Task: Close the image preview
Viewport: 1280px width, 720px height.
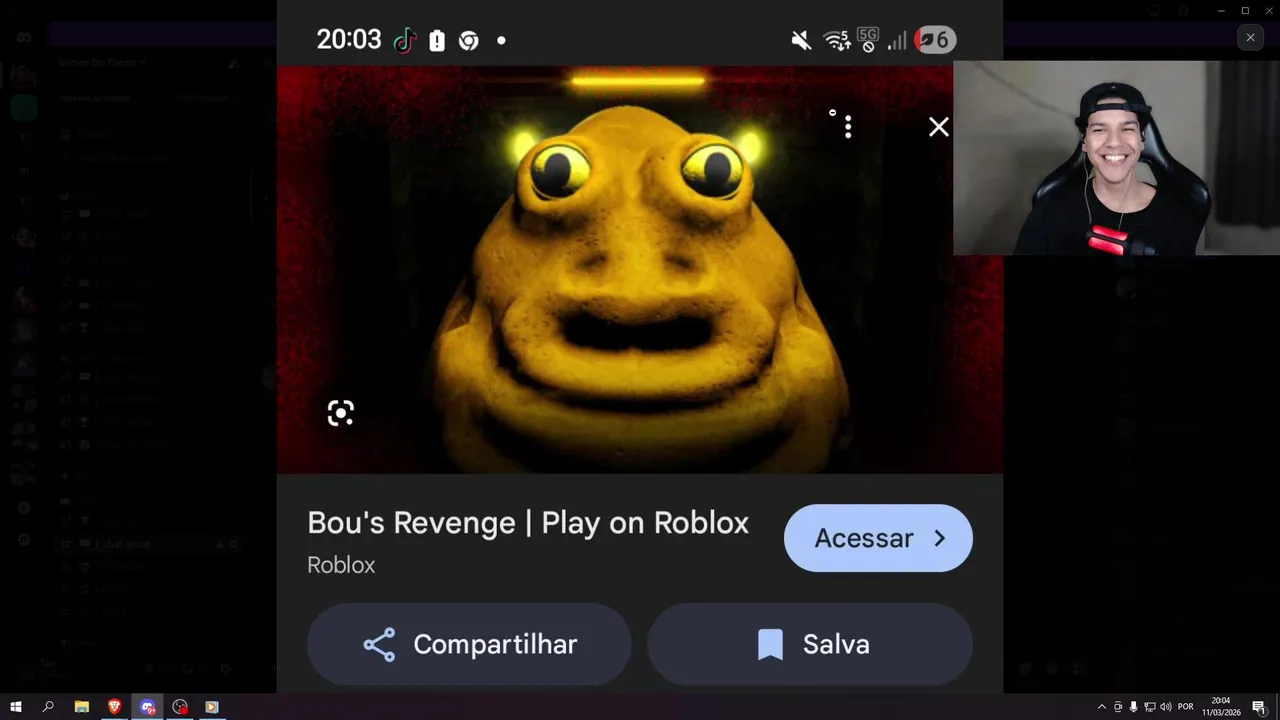Action: 938,127
